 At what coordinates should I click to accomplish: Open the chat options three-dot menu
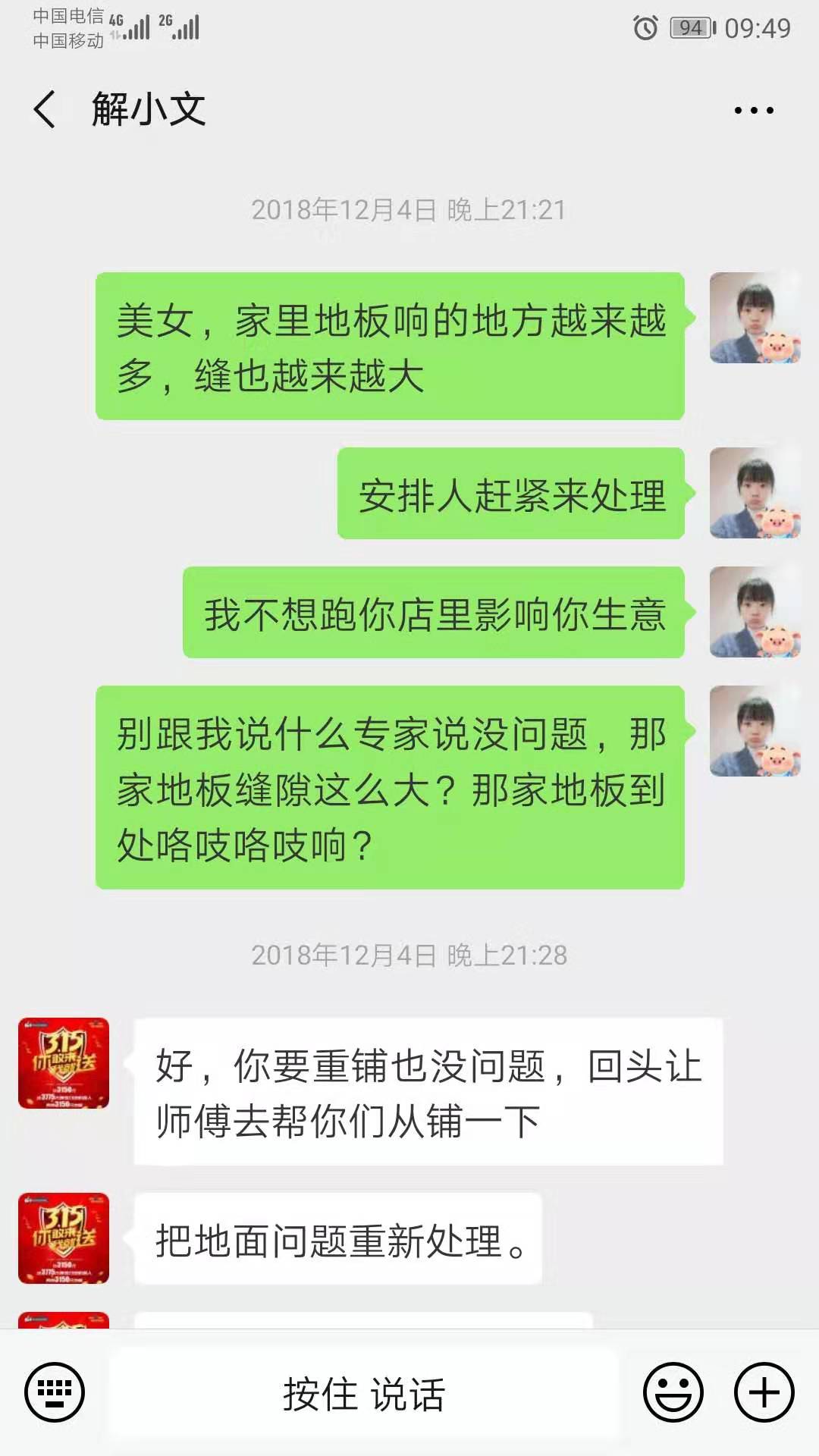coord(753,111)
